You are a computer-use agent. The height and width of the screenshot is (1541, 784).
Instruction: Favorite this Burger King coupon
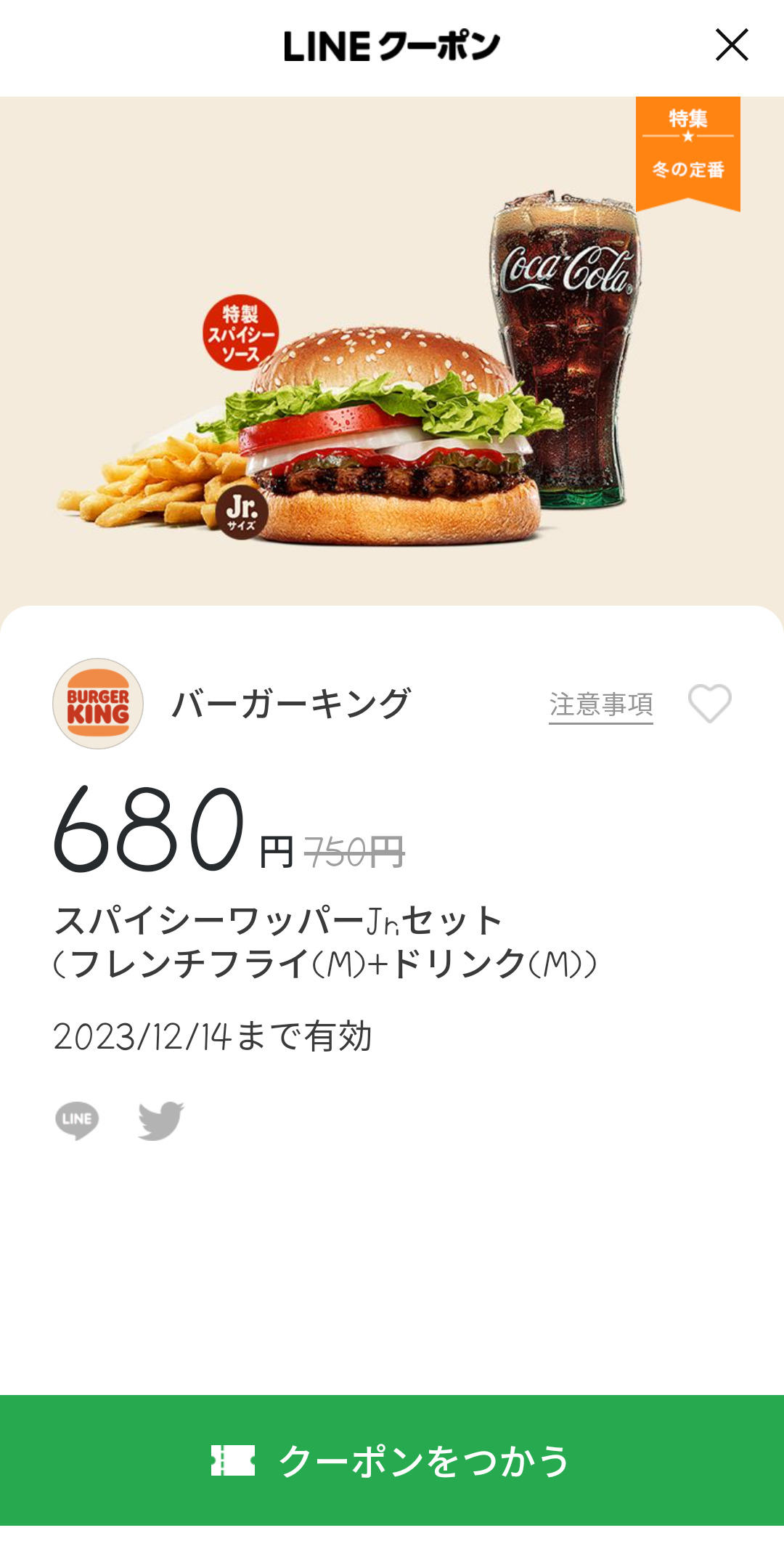(709, 703)
